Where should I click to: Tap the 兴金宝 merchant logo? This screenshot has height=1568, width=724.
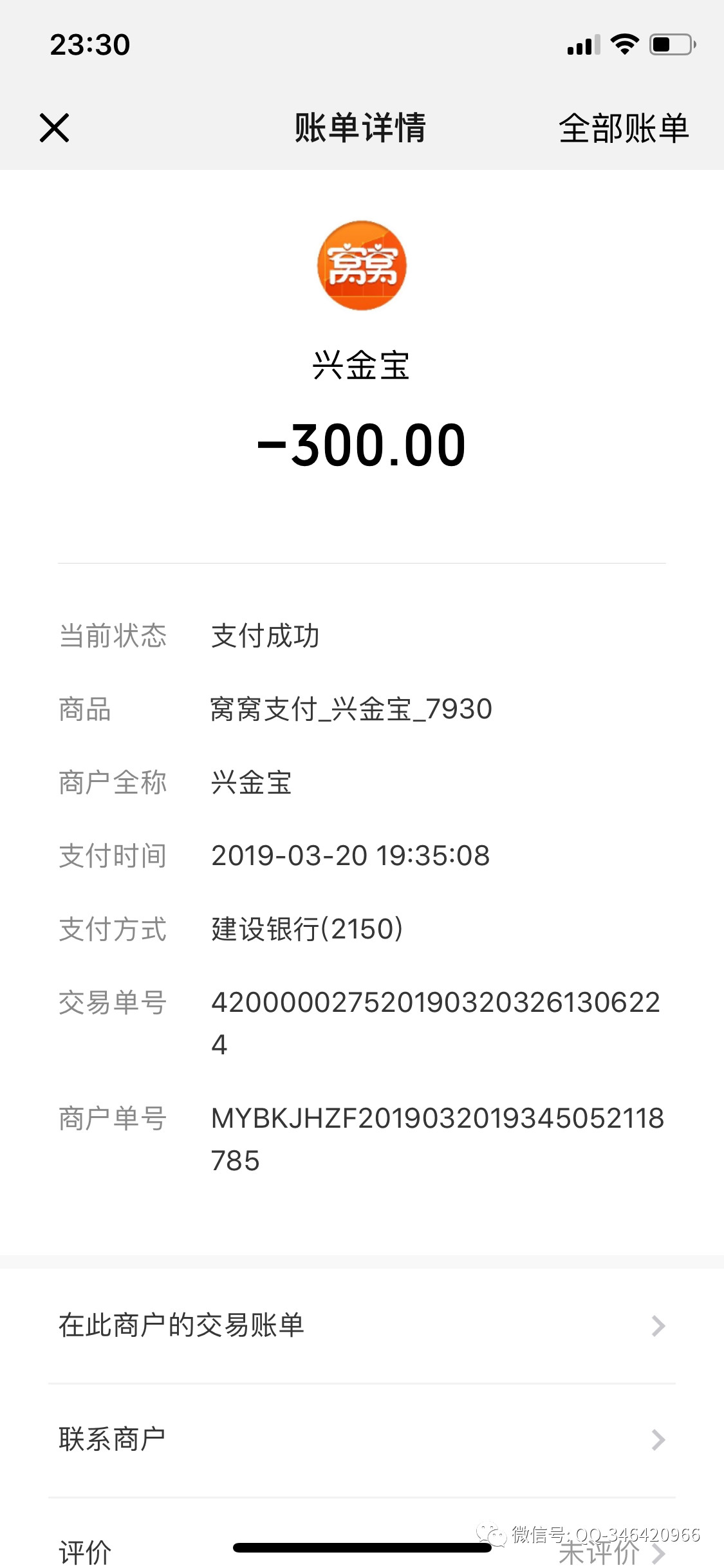click(x=362, y=265)
